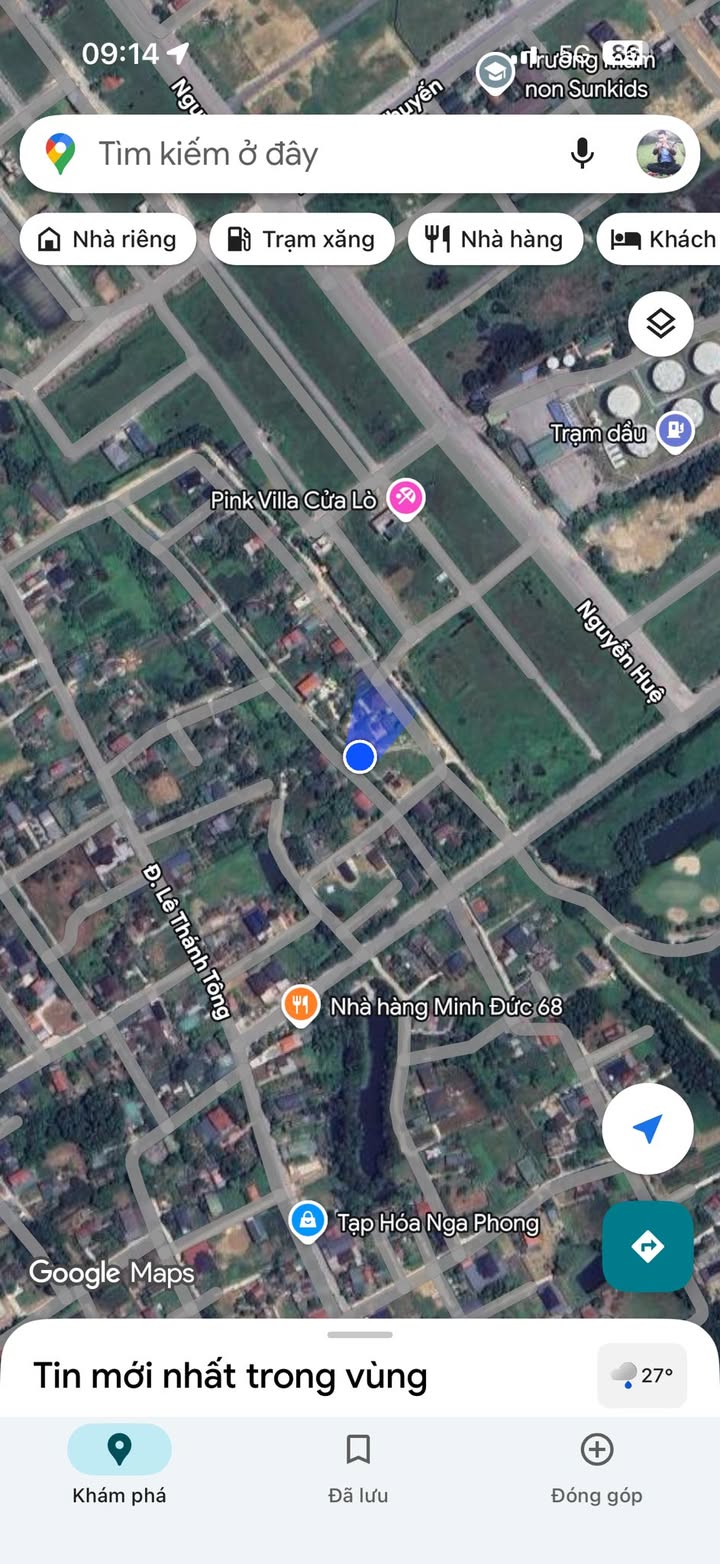The width and height of the screenshot is (720, 1564).
Task: Switch to the Khám phá tab
Action: pyautogui.click(x=119, y=1465)
